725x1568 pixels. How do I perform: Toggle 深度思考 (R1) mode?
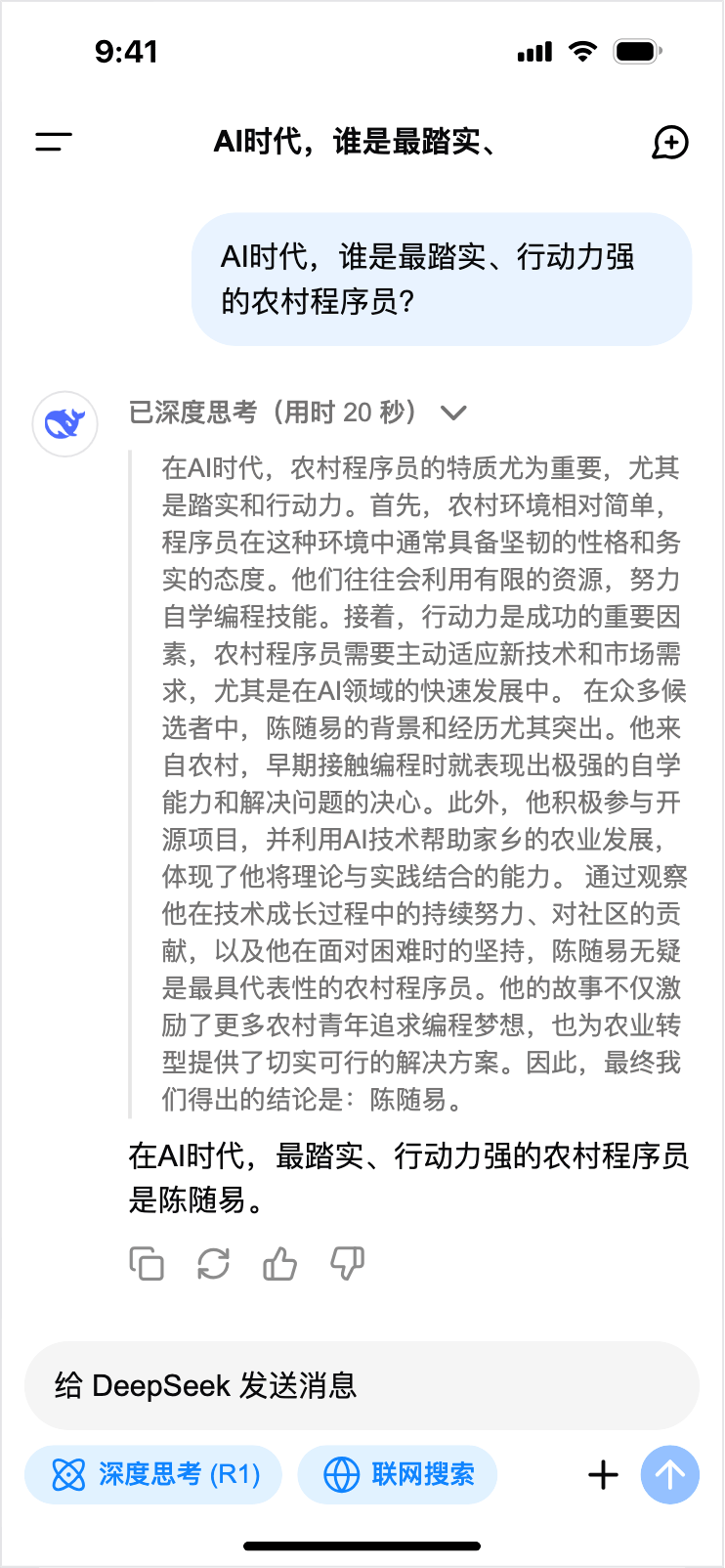point(153,1474)
